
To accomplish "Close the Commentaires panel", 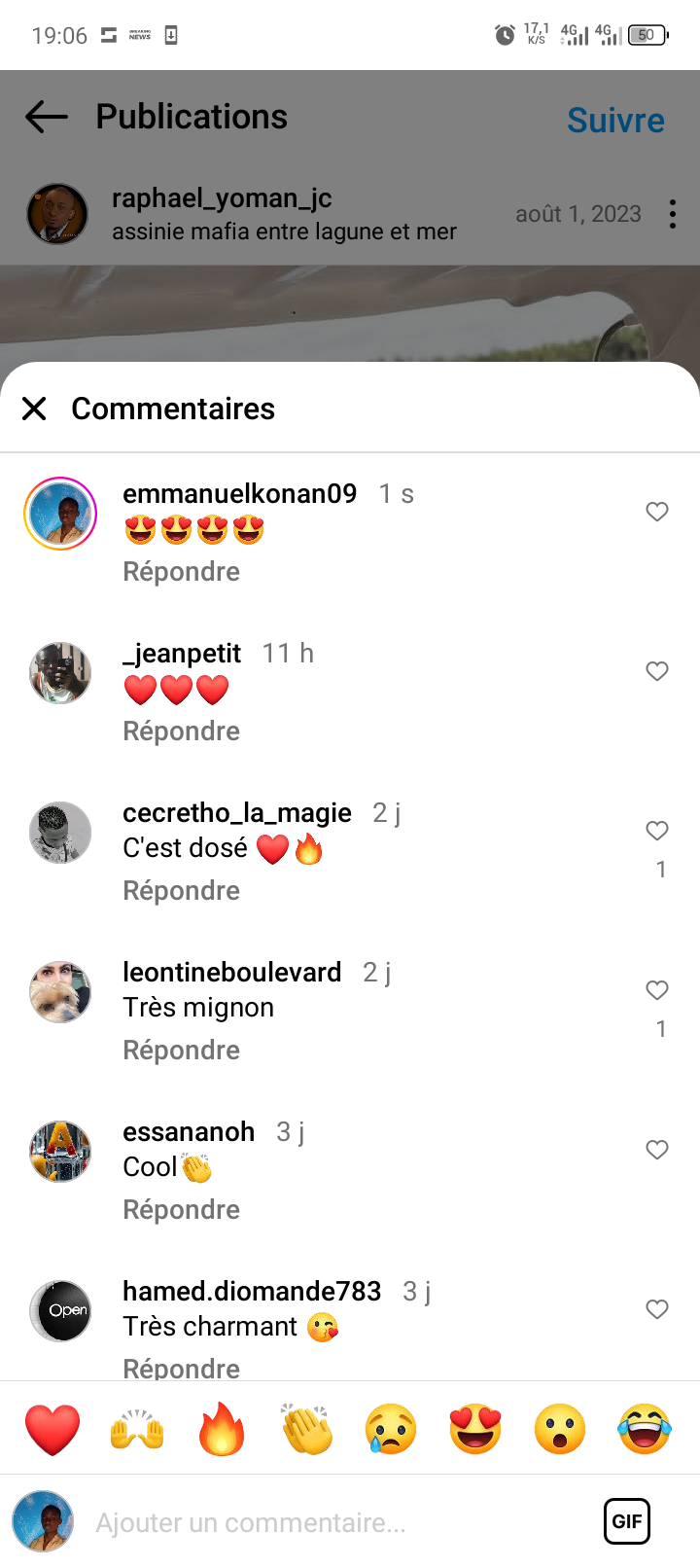I will pos(34,409).
